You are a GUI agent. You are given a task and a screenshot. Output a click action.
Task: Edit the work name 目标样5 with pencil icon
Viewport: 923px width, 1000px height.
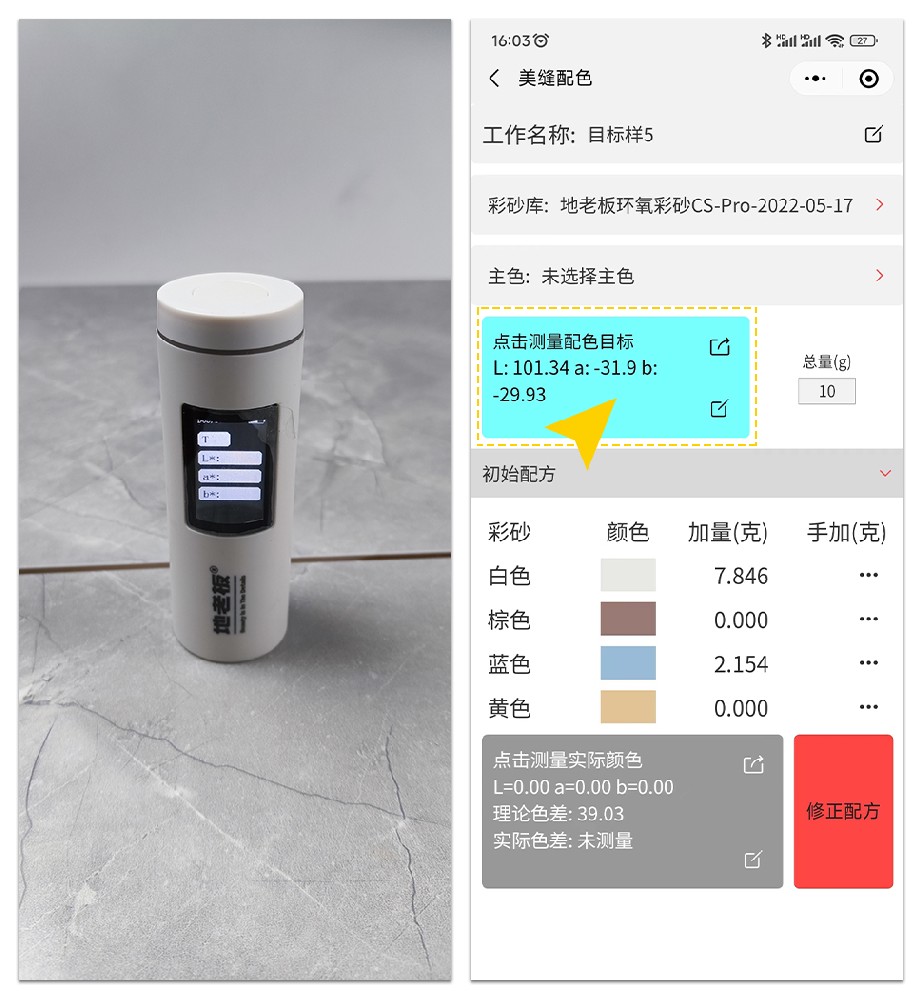coord(875,134)
